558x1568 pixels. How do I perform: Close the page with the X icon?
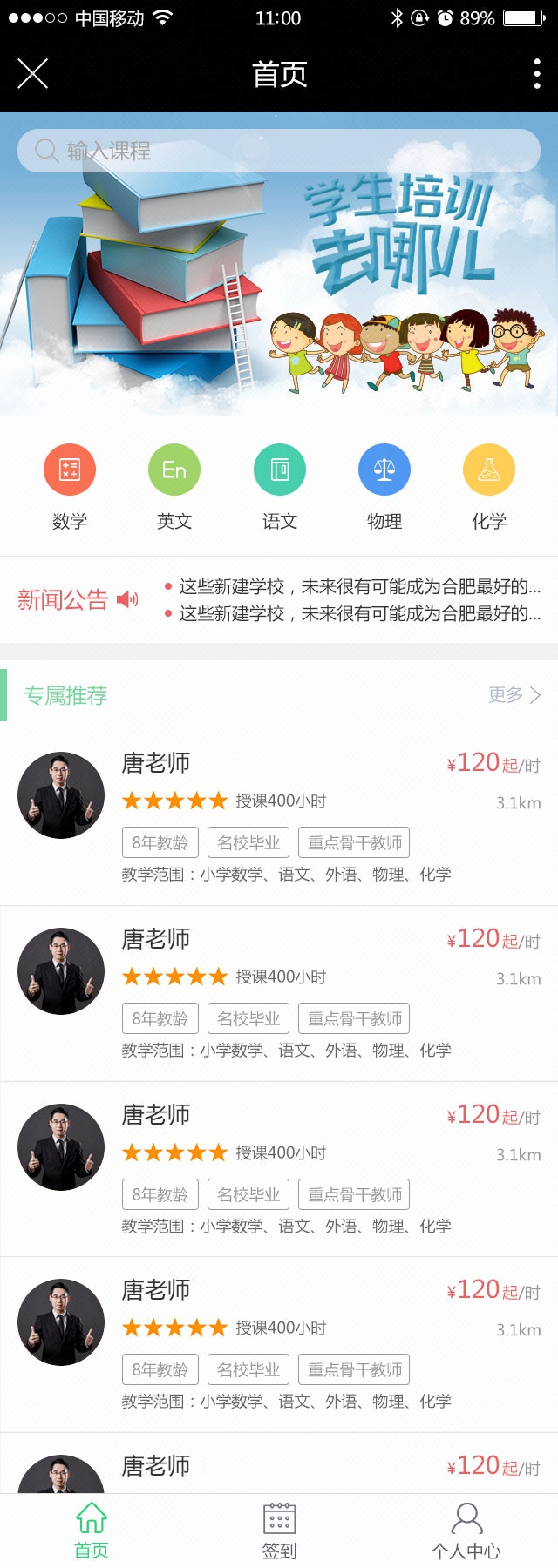(x=32, y=74)
